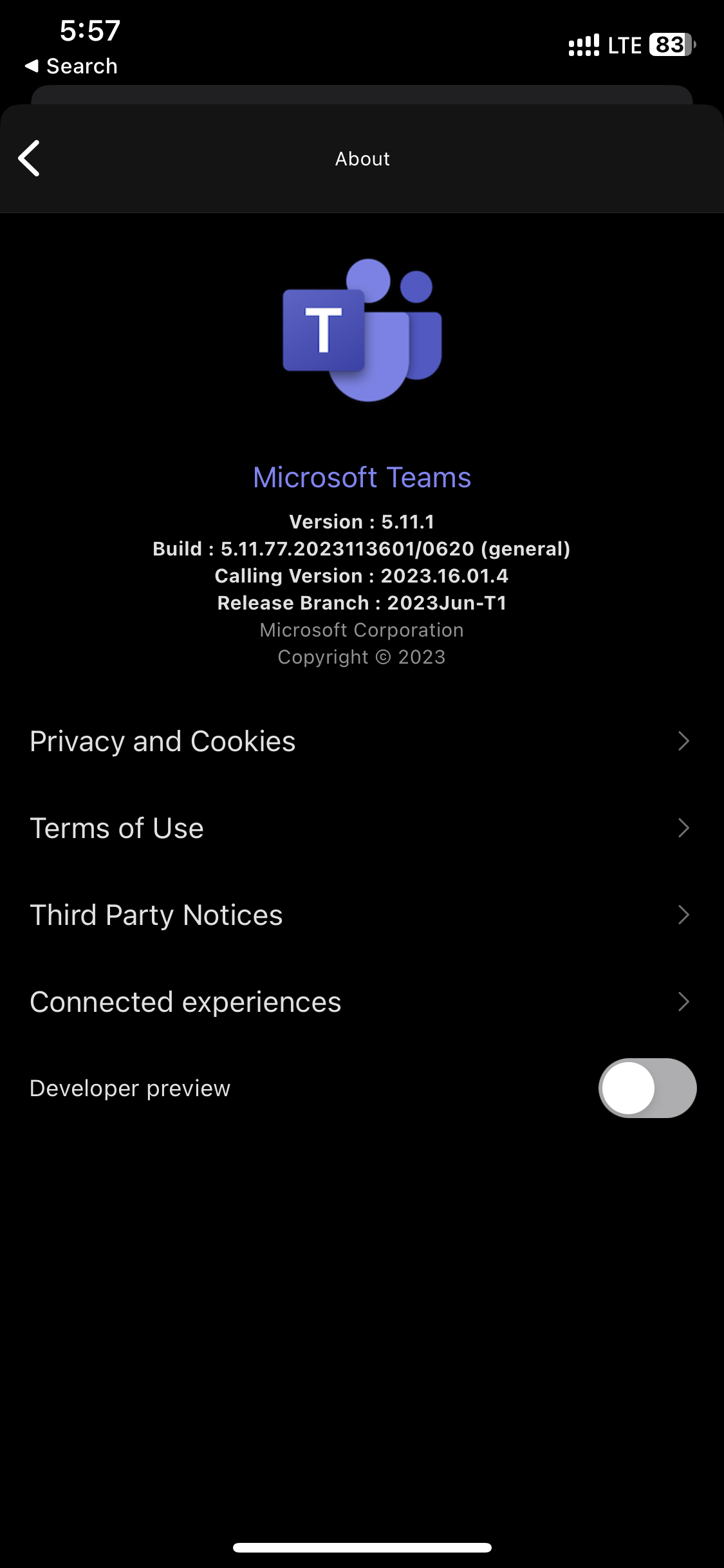Toggle Developer preview switch on
This screenshot has width=724, height=1568.
646,1088
